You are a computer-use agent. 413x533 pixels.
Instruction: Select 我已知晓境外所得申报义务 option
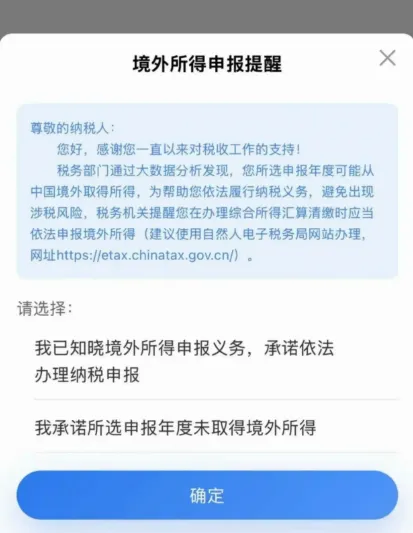click(x=216, y=362)
